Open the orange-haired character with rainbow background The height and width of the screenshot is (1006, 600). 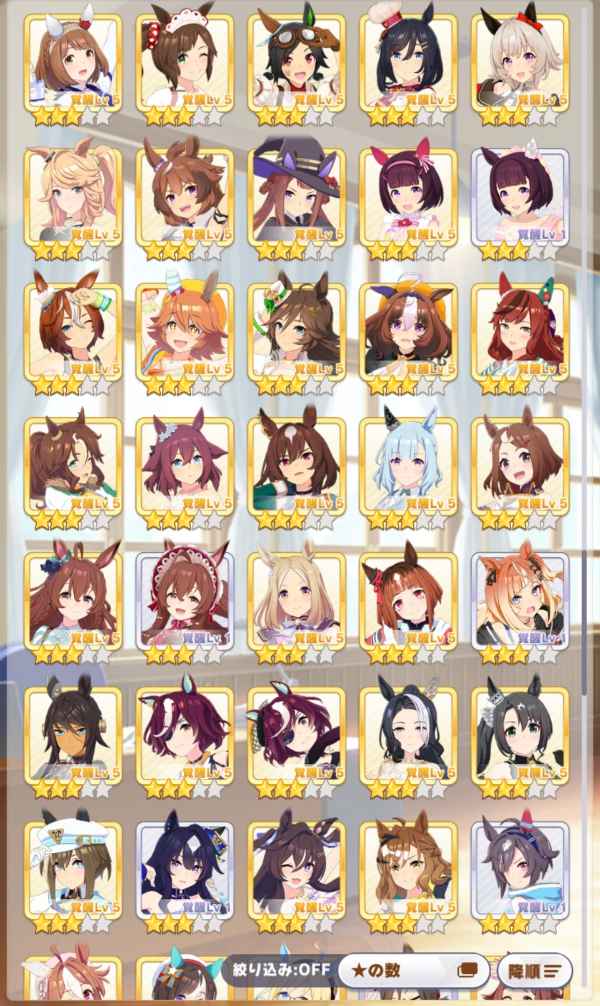point(184,329)
